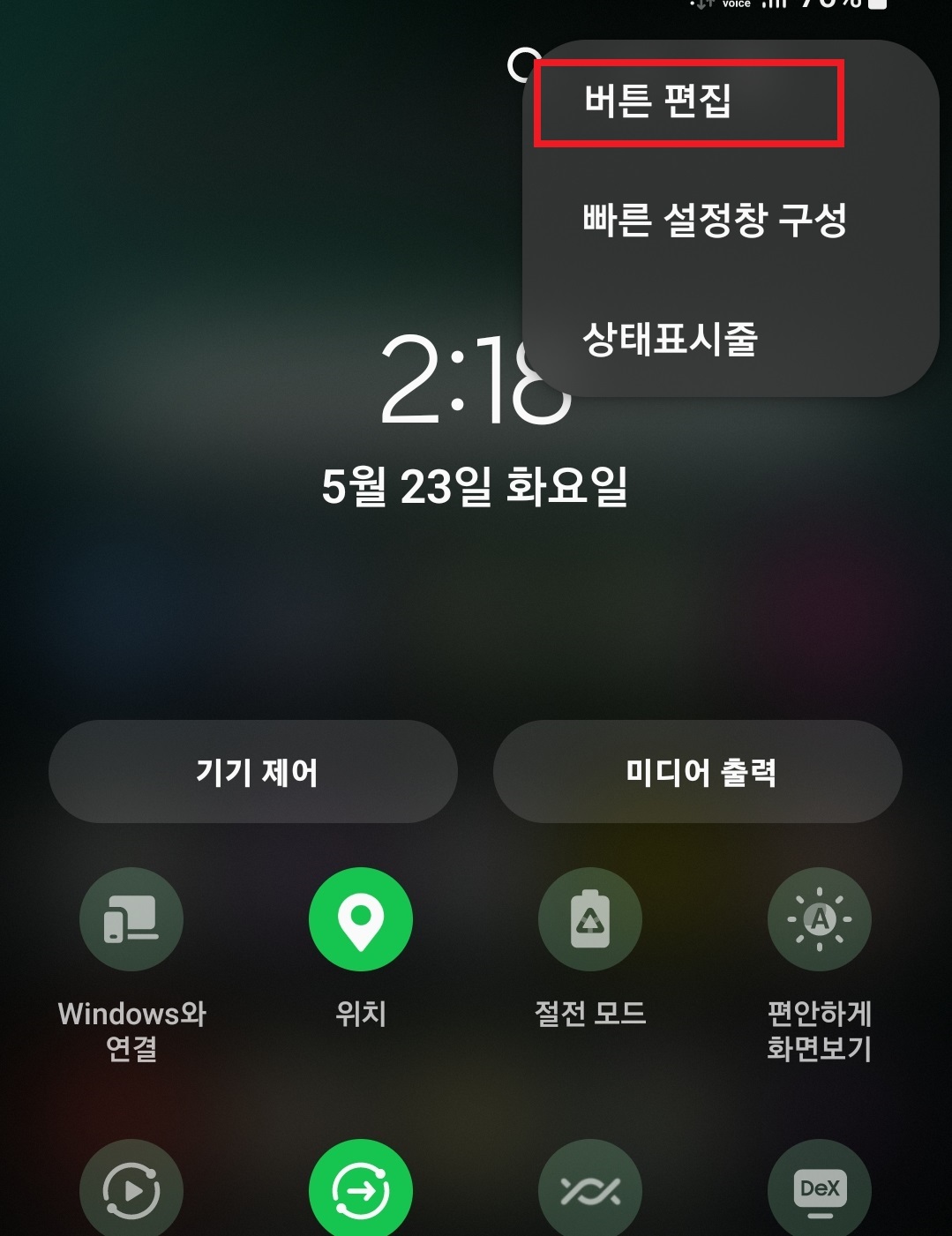Open 미디어 출력 media output panel
The height and width of the screenshot is (1236, 952).
click(698, 771)
